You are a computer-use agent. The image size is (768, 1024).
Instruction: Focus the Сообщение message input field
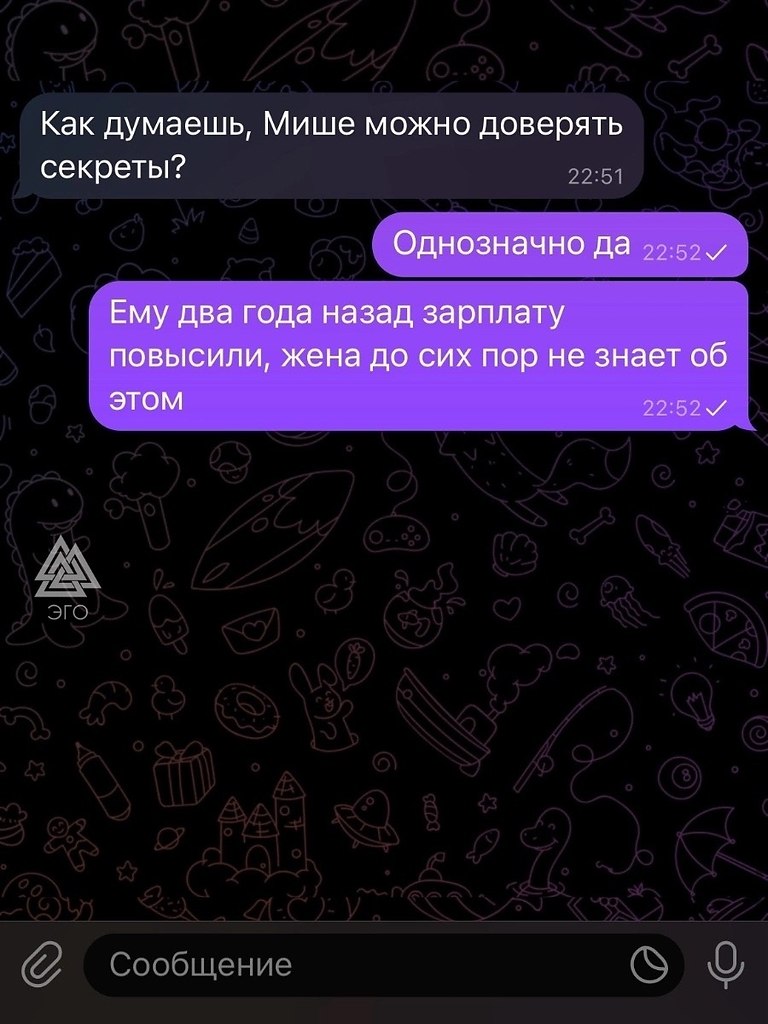tap(350, 965)
